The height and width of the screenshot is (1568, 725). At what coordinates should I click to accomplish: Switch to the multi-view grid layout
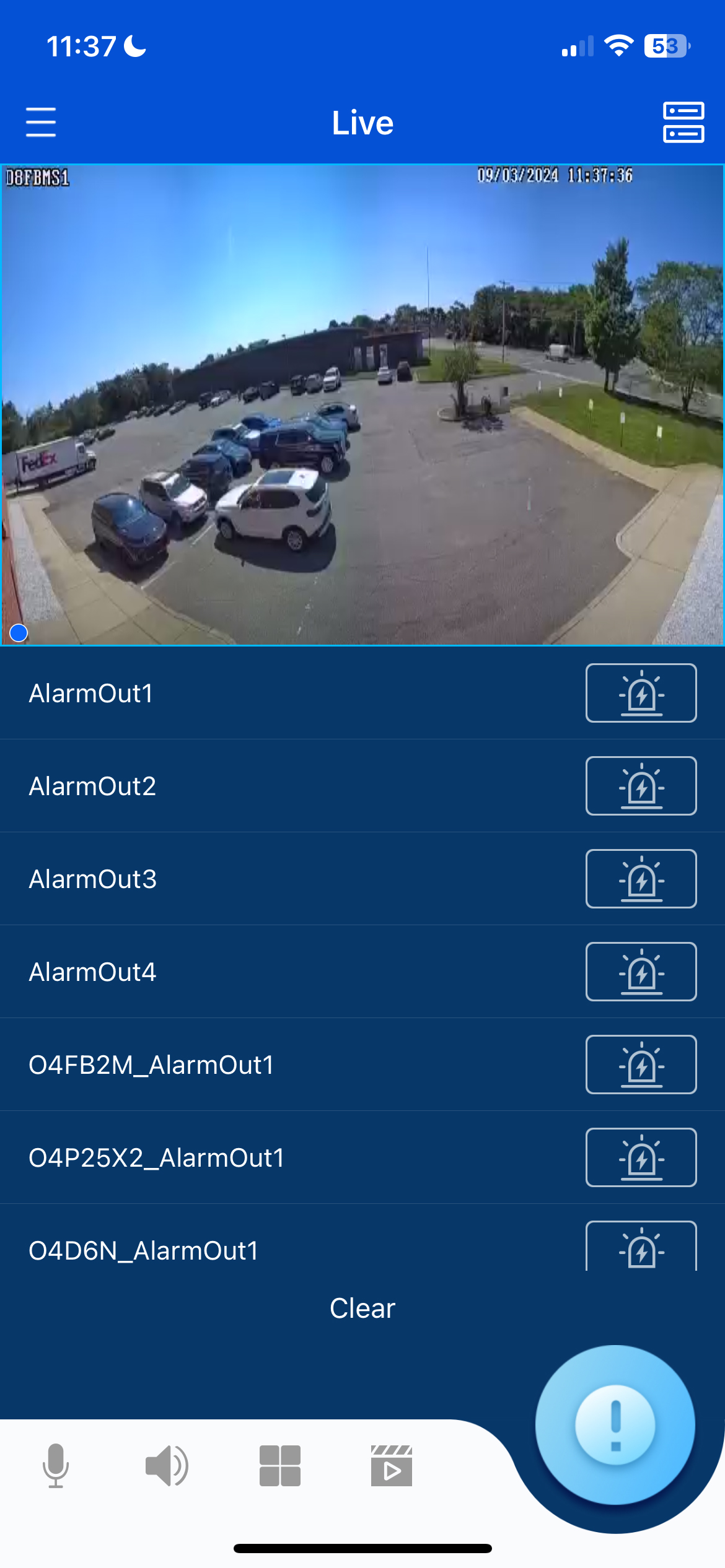279,1465
